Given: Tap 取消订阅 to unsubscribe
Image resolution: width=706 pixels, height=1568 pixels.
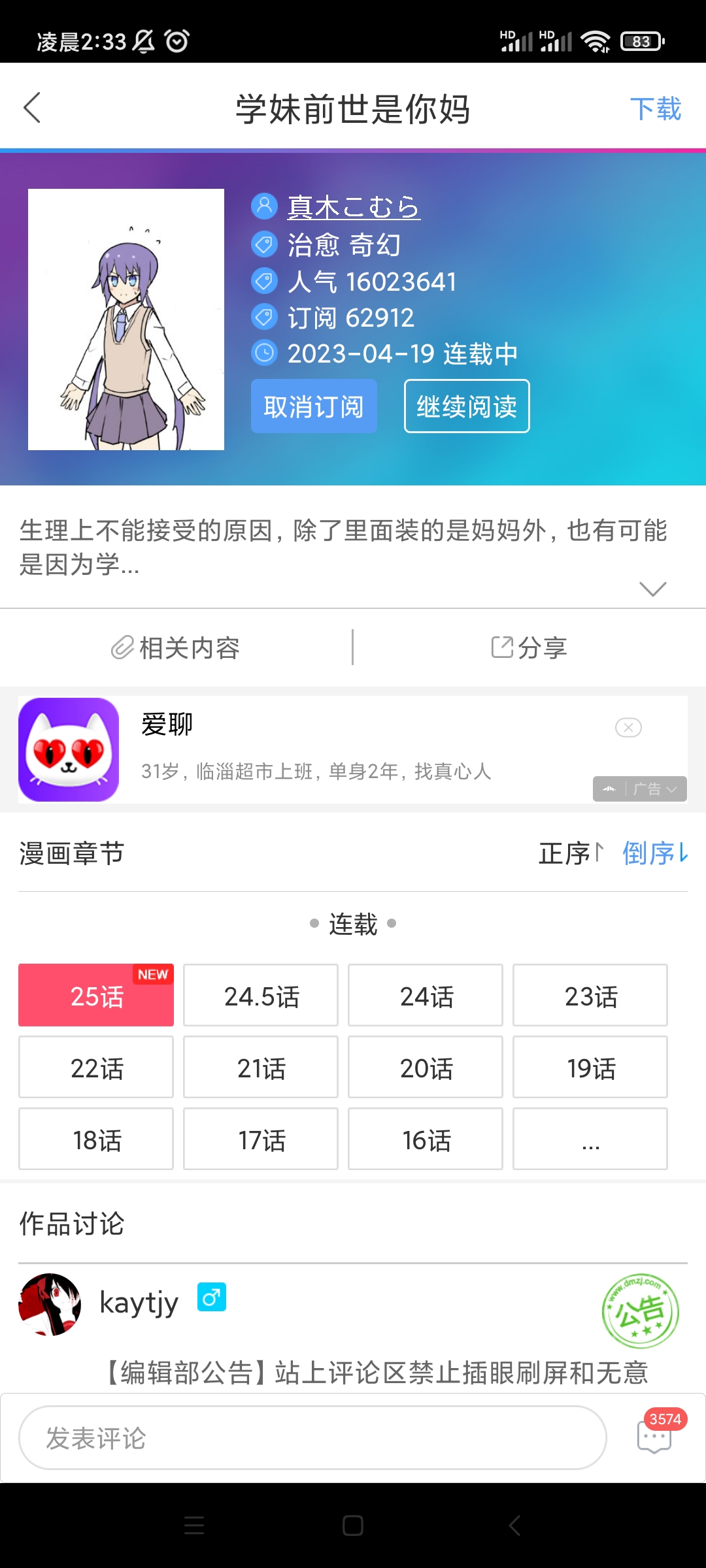Looking at the screenshot, I should 314,406.
